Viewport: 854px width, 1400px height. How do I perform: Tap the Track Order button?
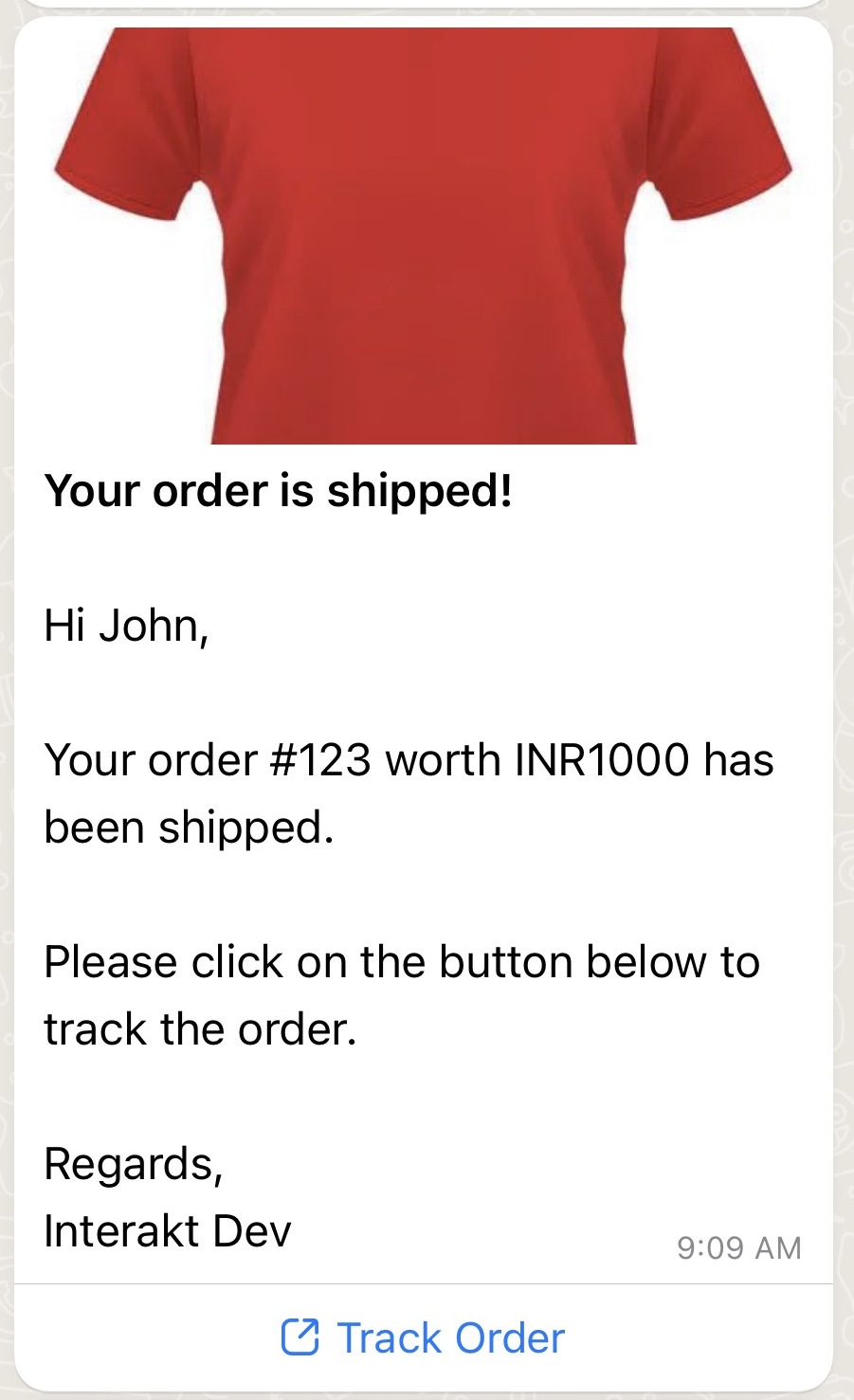click(x=424, y=1337)
